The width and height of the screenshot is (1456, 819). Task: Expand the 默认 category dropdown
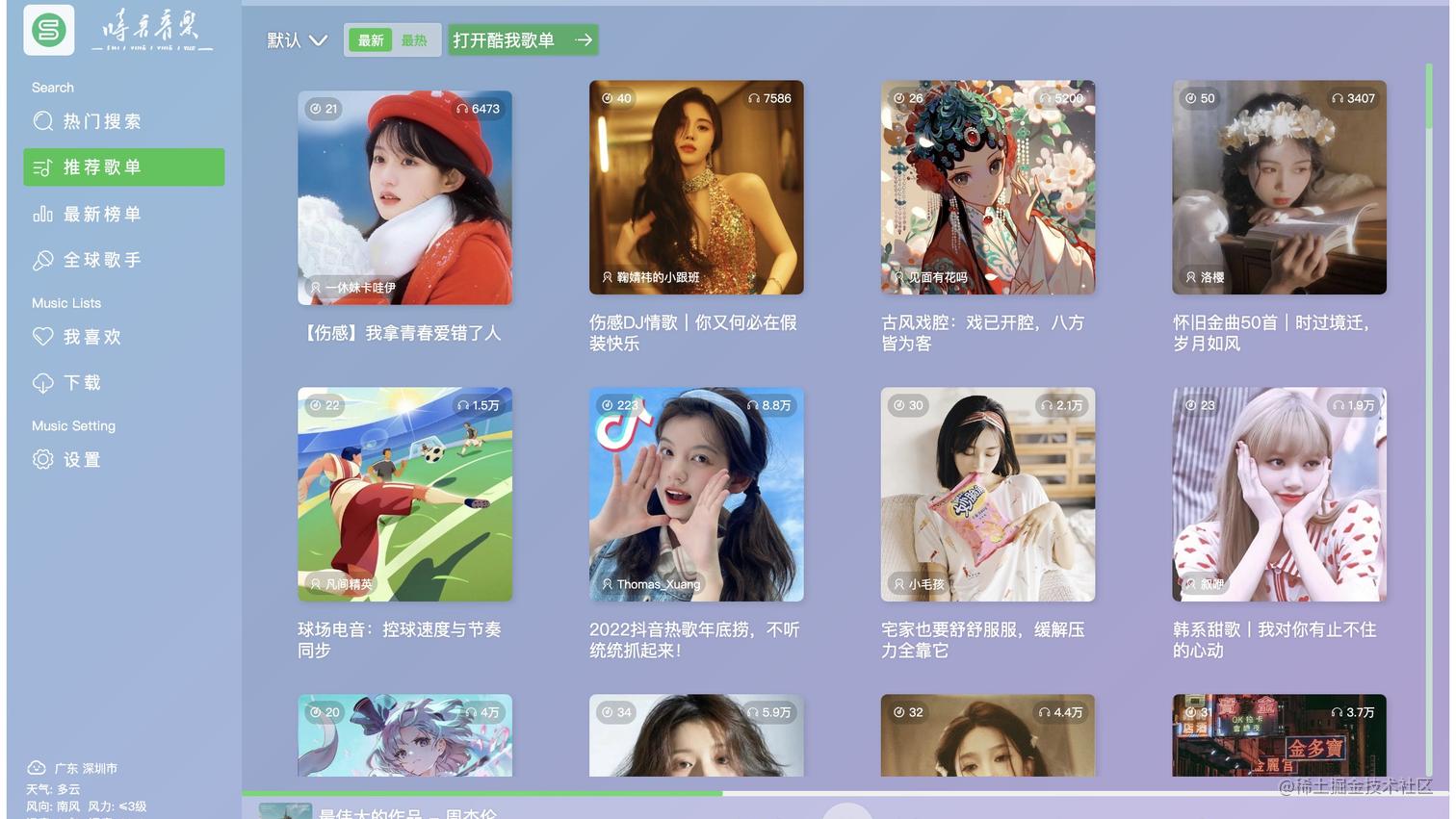(x=297, y=40)
